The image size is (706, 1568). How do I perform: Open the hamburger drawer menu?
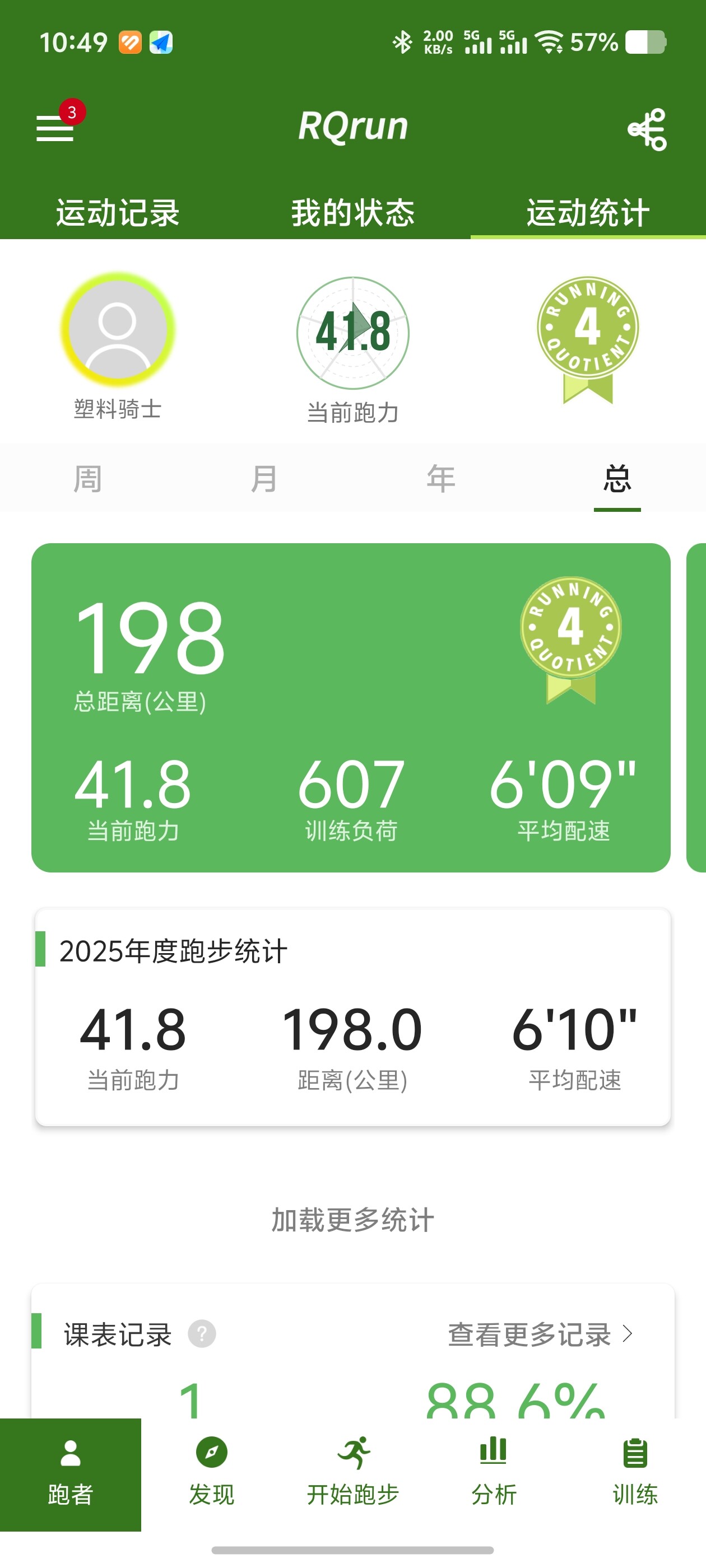coord(55,128)
